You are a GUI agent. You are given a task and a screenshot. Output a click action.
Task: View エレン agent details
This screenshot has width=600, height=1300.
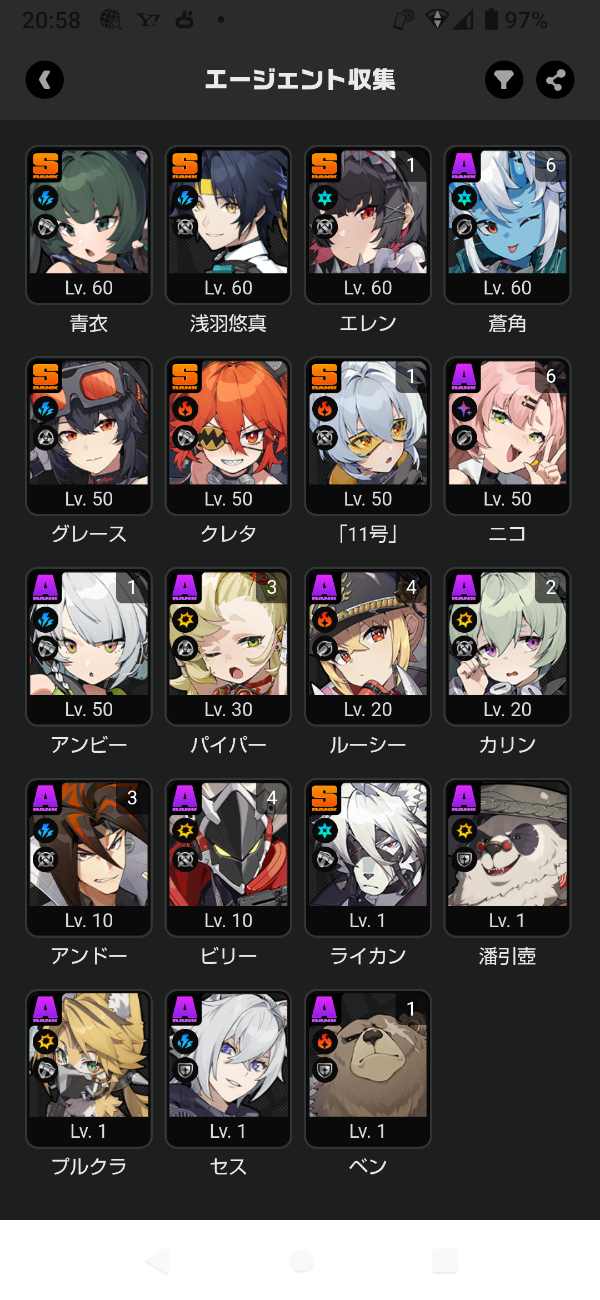pyautogui.click(x=368, y=225)
